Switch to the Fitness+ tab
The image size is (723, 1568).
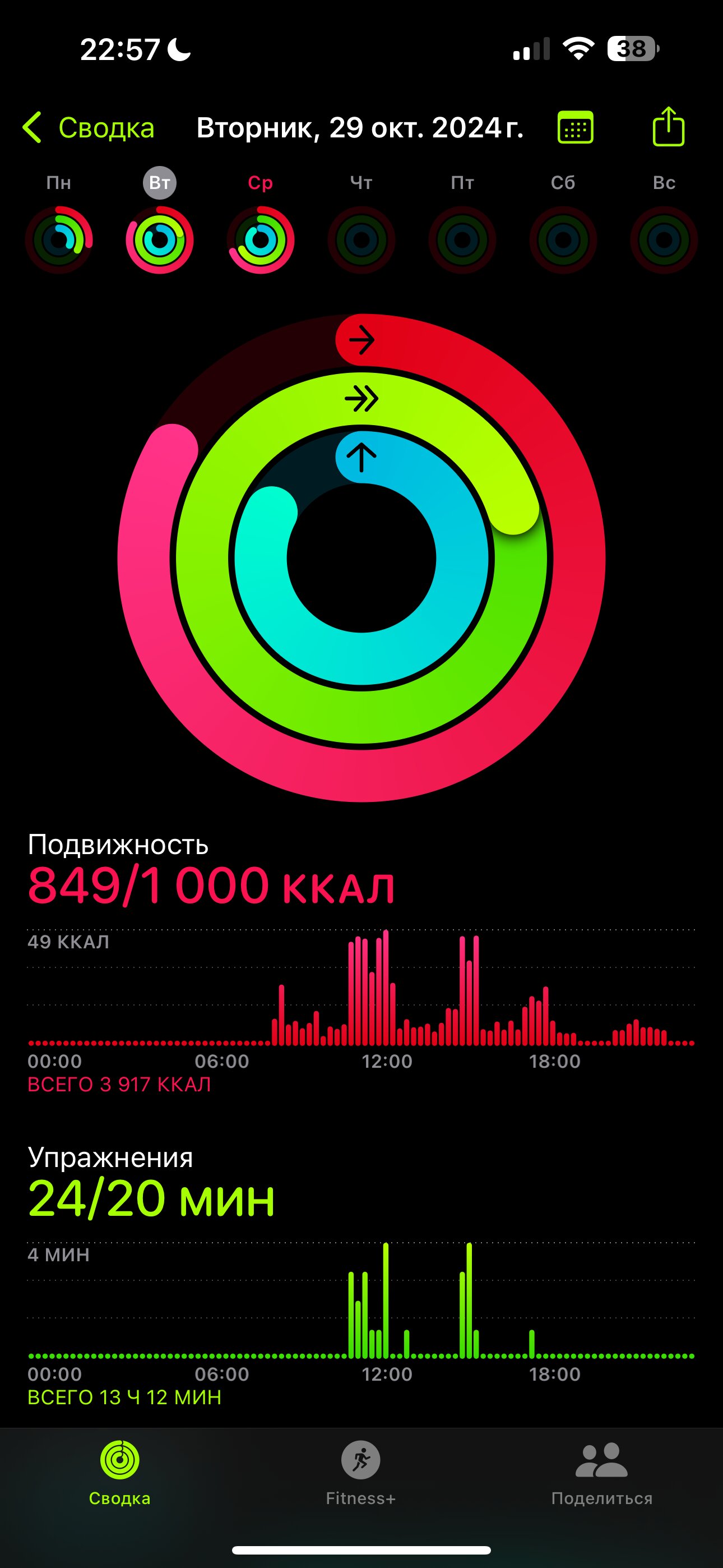(361, 1473)
